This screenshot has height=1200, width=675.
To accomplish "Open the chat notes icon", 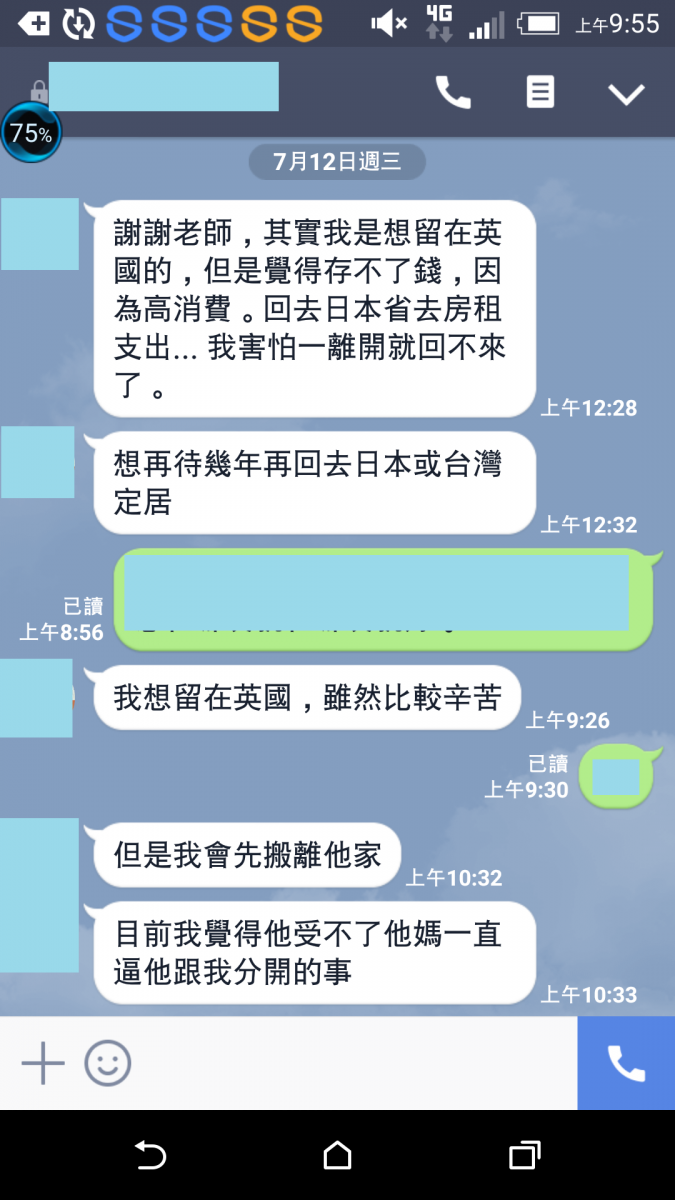I will click(540, 92).
